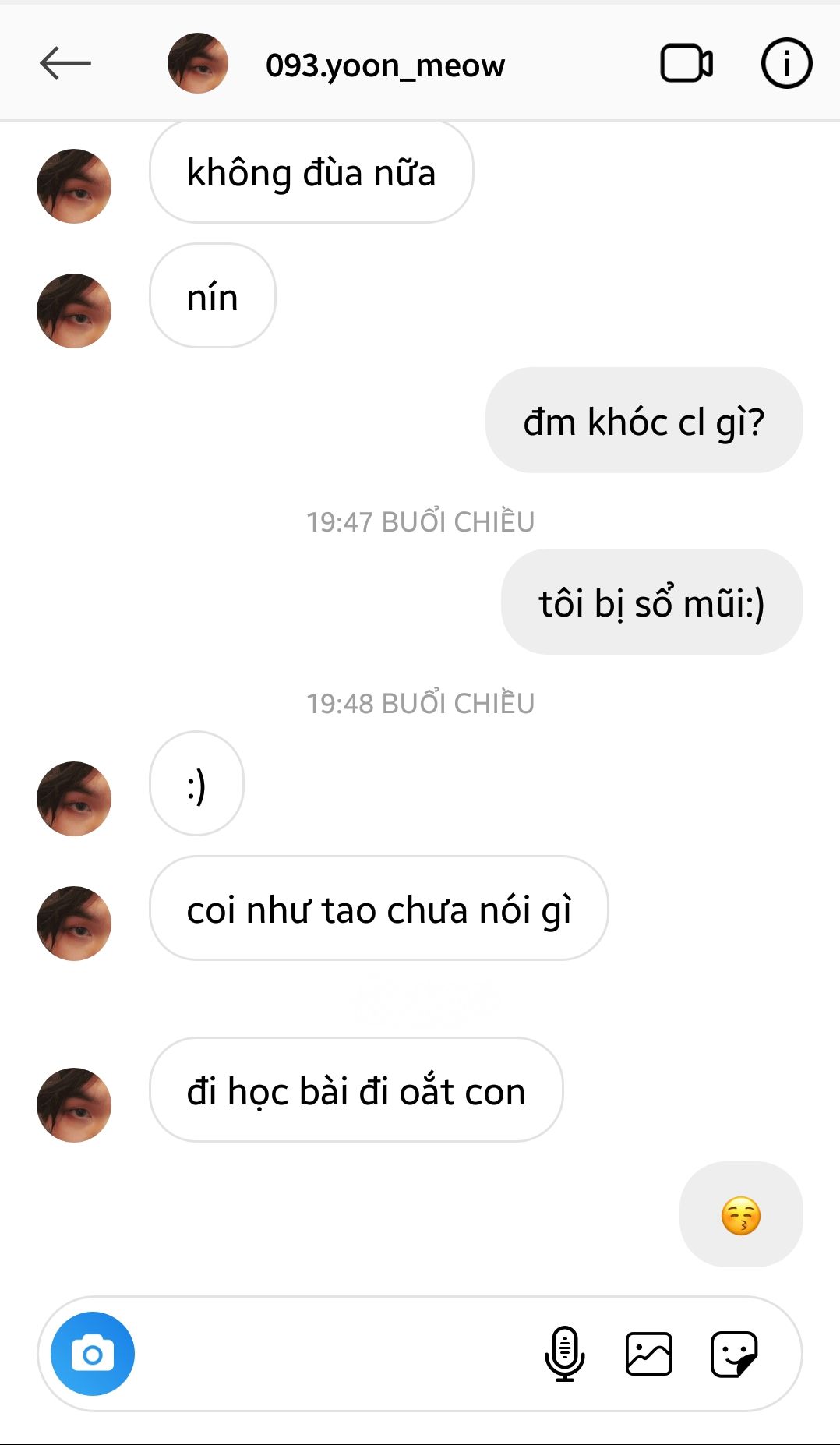Open 093.yoon_meow profile from header name
This screenshot has height=1445, width=840.
tap(385, 65)
